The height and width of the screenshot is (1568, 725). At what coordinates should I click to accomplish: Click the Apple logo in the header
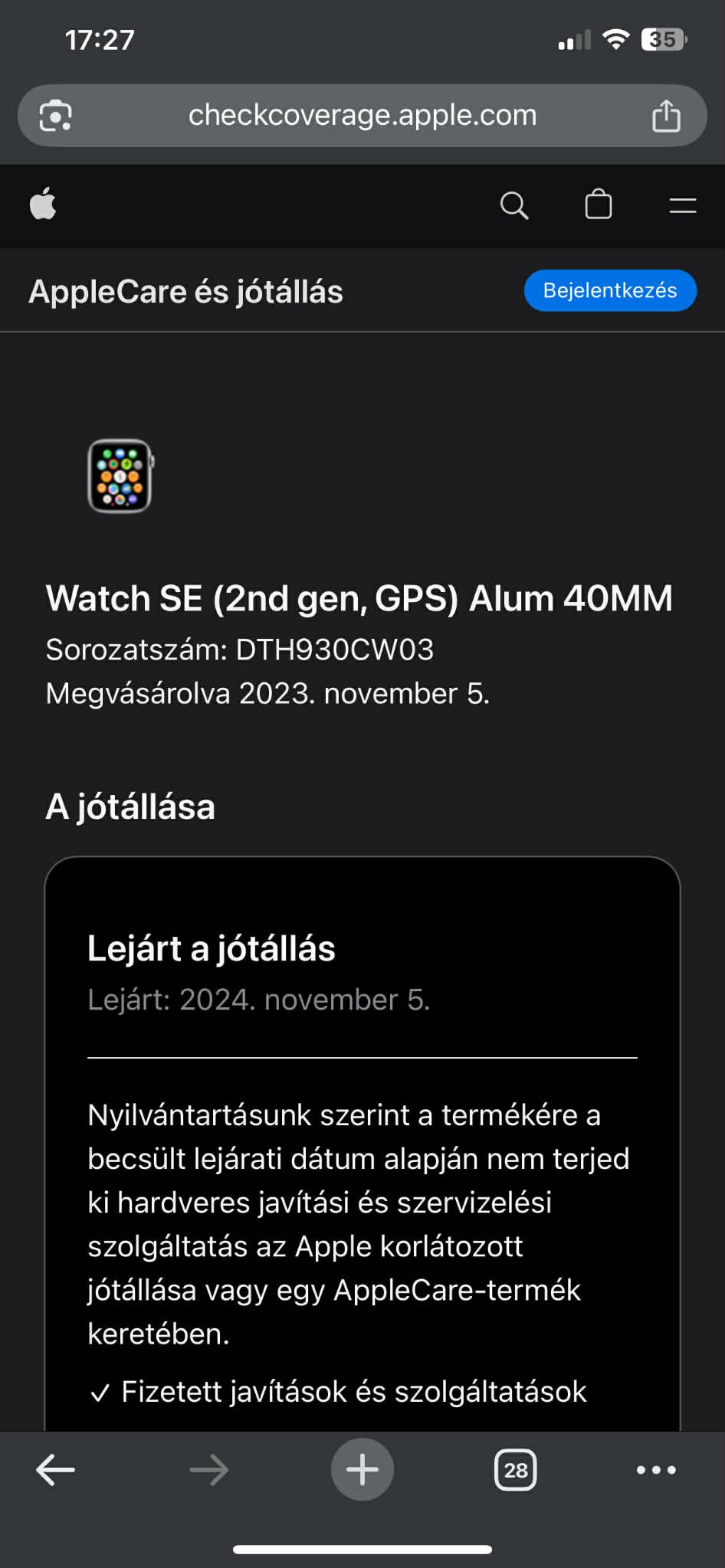tap(44, 204)
